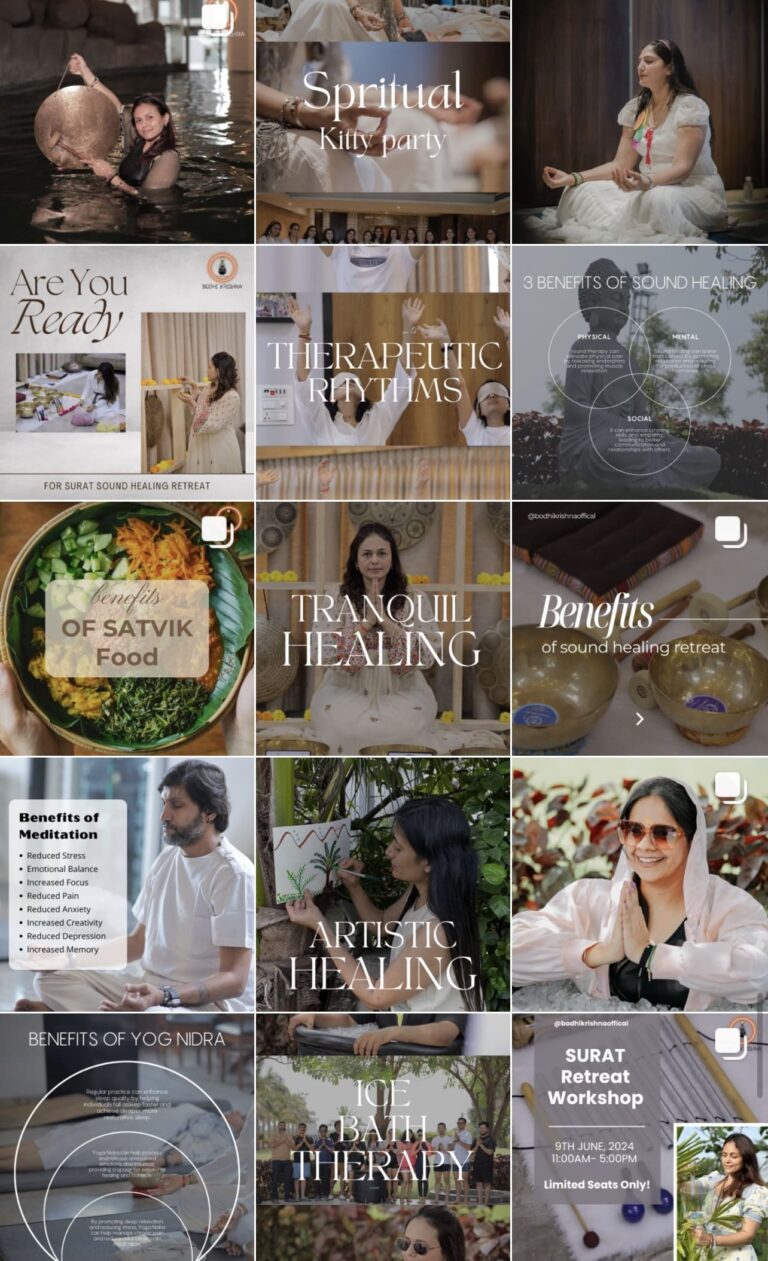View the Benefits of Meditation post
Screen dimensions: 768x1261
[x=126, y=884]
